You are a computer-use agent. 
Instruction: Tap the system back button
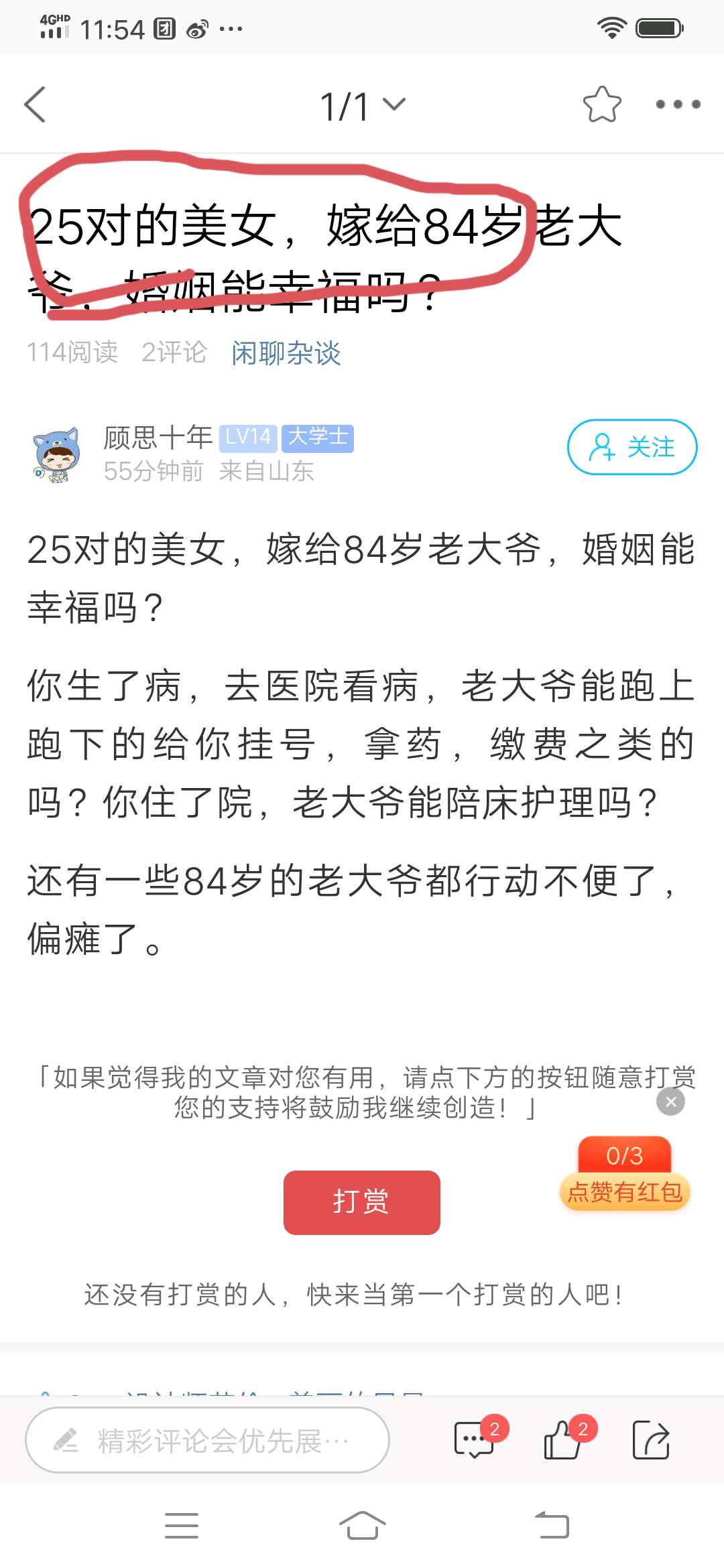pyautogui.click(x=552, y=1525)
